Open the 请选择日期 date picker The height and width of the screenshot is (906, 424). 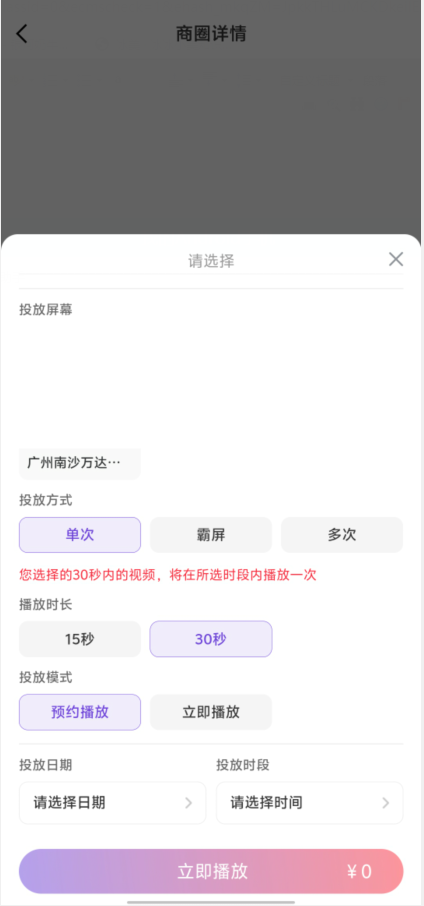pyautogui.click(x=113, y=803)
